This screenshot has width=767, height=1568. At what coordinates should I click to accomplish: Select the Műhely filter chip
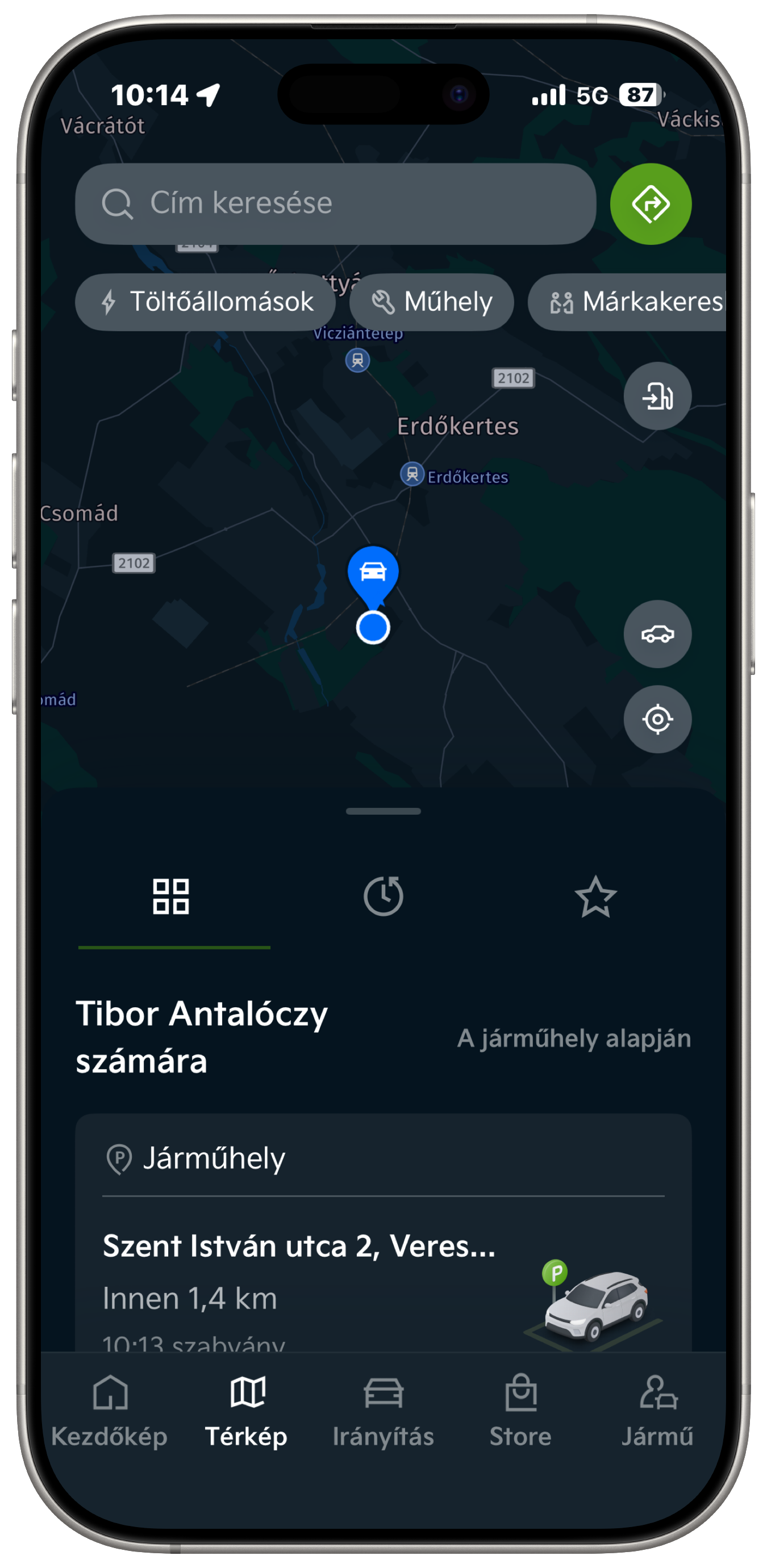pyautogui.click(x=431, y=302)
